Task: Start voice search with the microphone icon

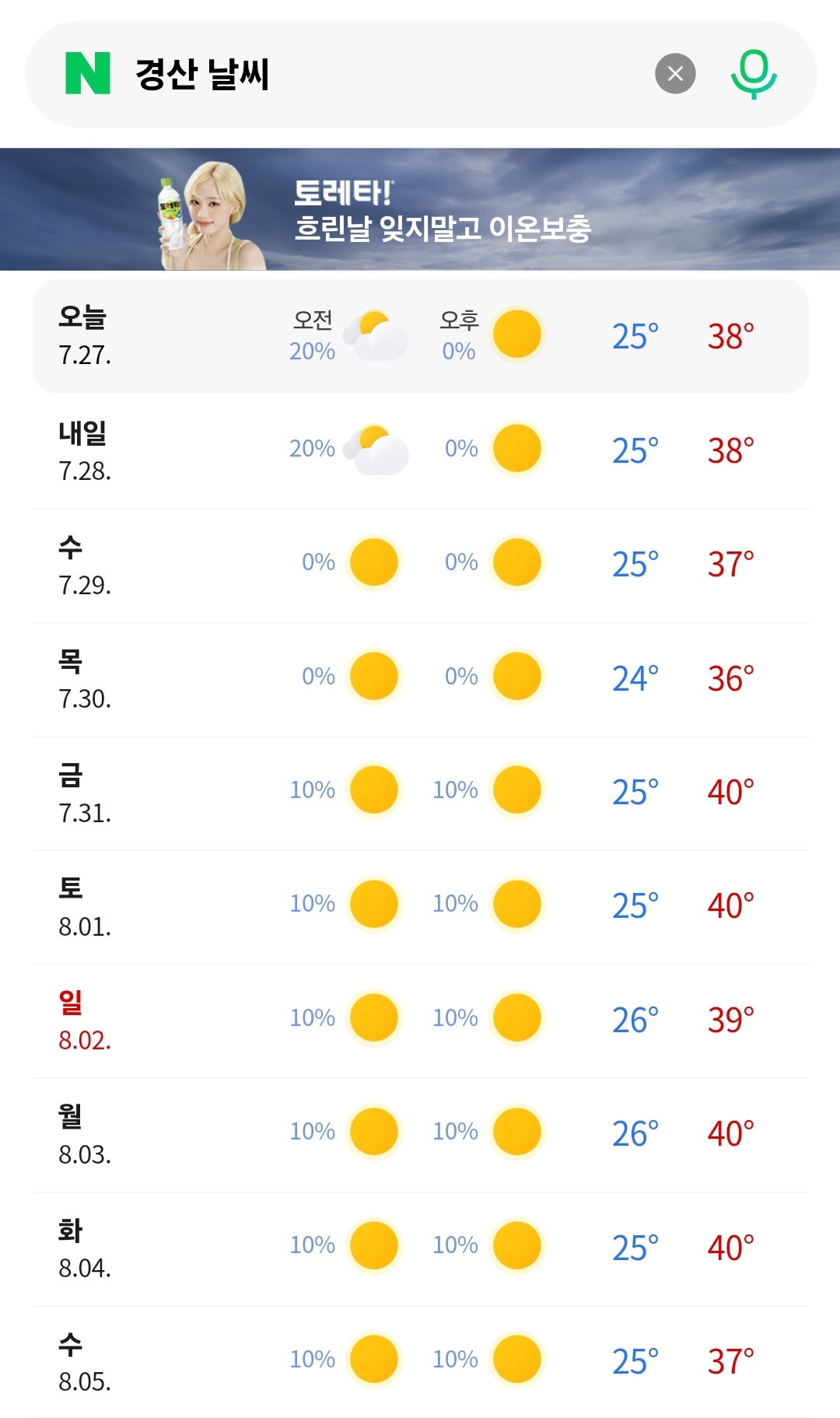Action: 754,74
